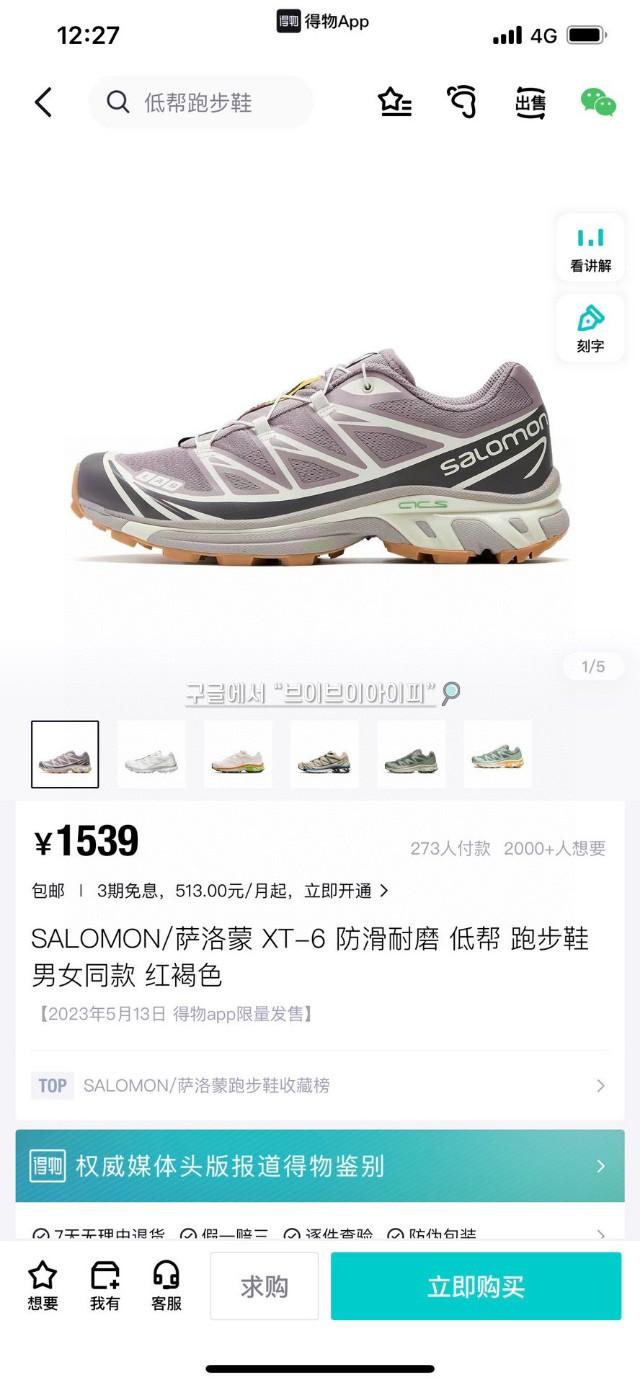Open the 出售 sell option
640x1385 pixels.
530,102
